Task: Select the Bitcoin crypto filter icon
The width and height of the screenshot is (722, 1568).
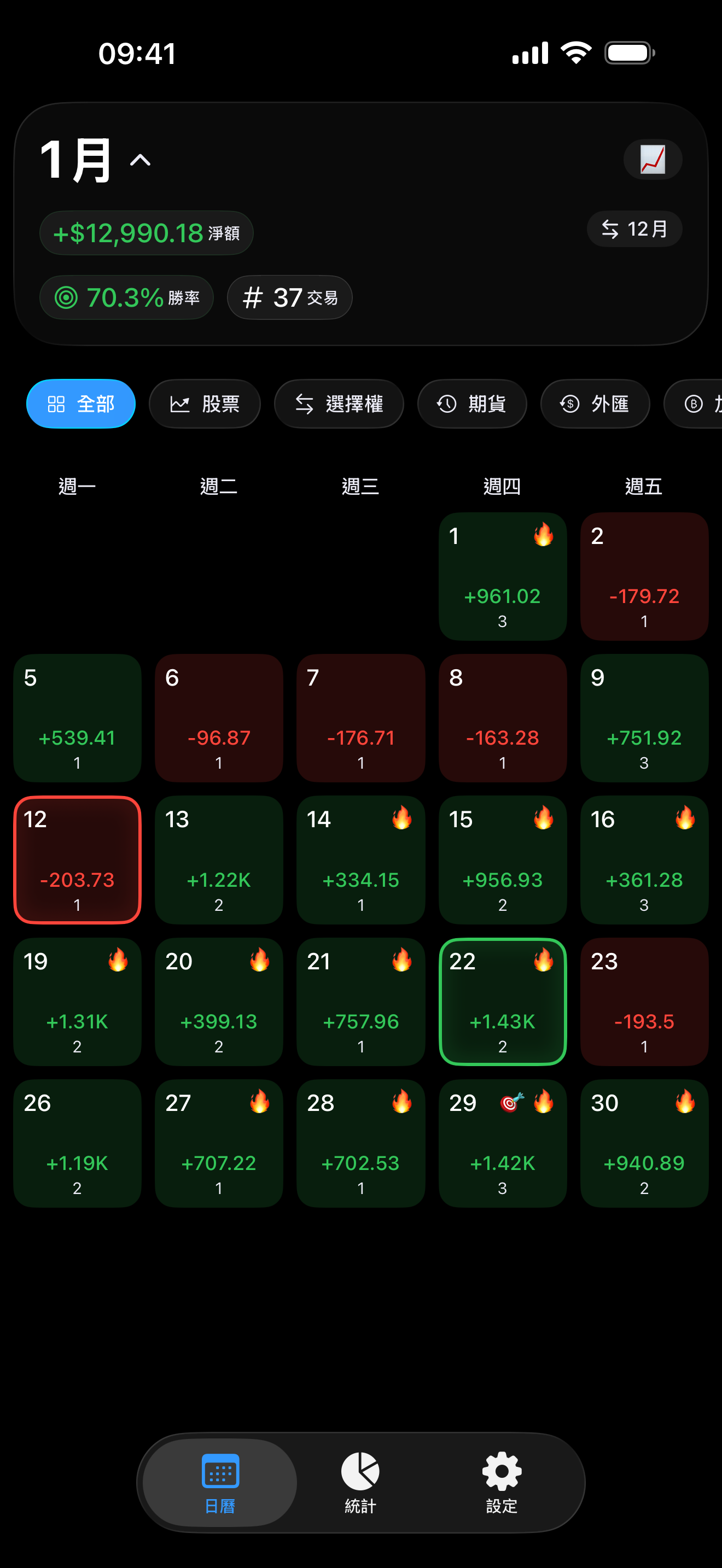Action: [694, 403]
